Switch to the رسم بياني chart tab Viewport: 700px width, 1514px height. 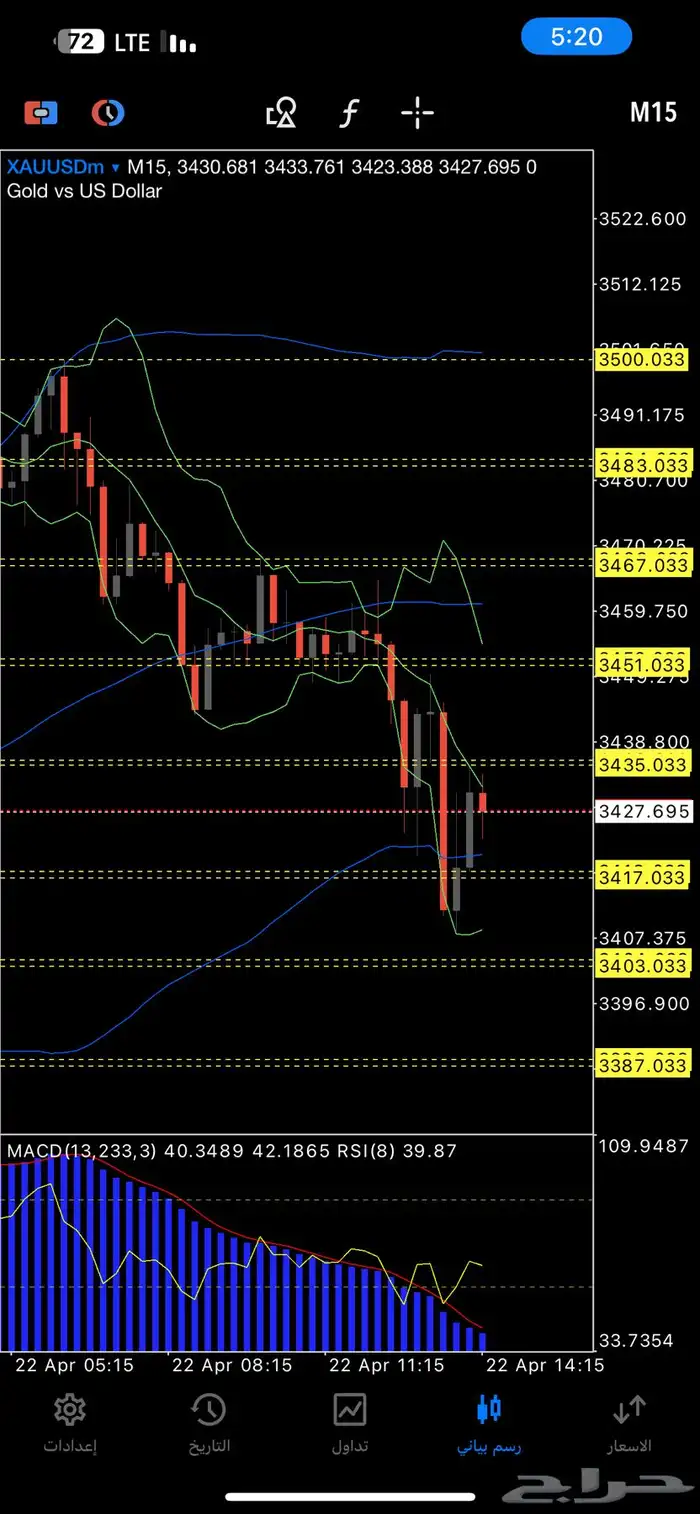490,1422
